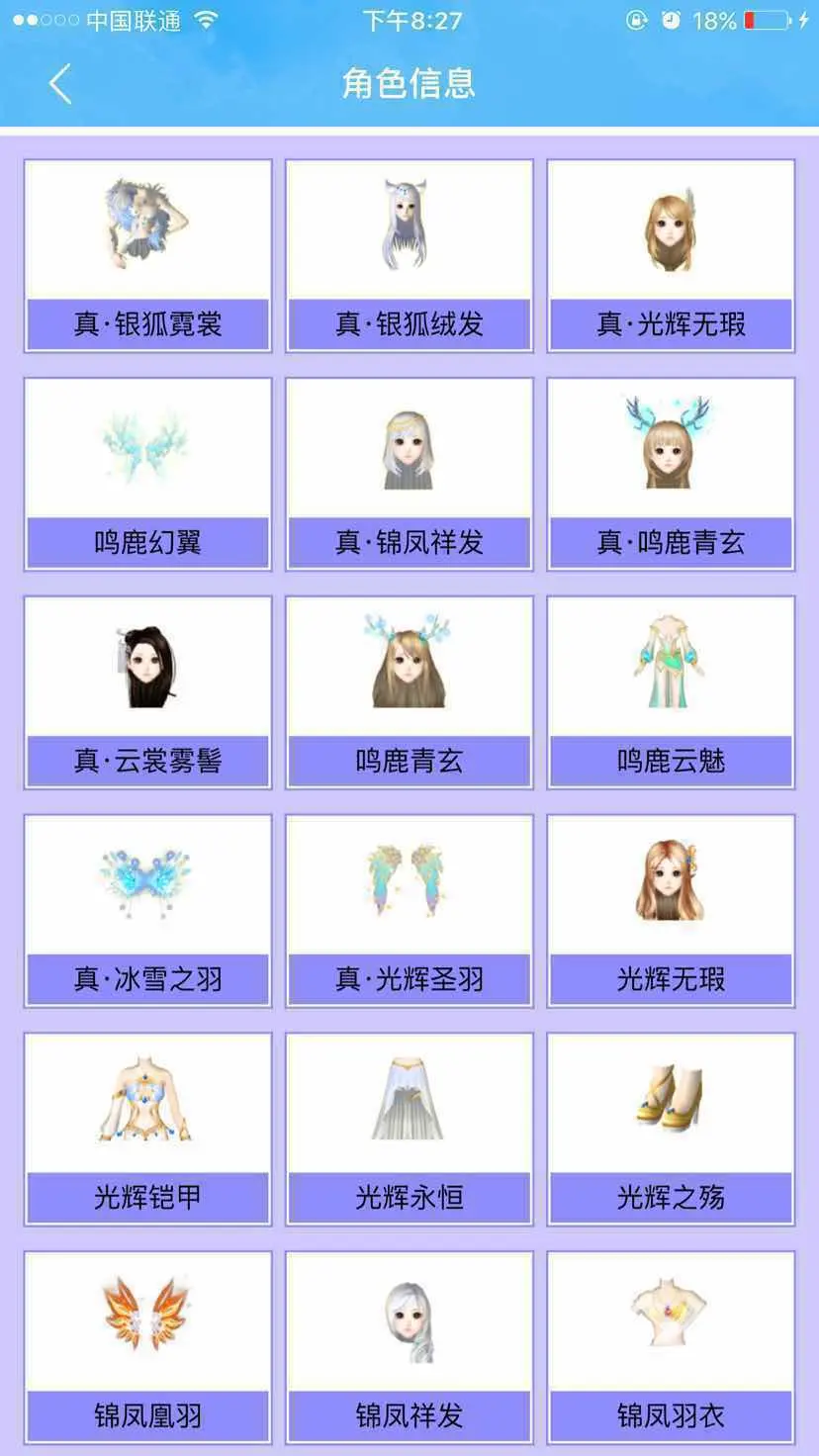Tap the 光辉铠甲 armor card
819x1456 pixels.
147,1130
